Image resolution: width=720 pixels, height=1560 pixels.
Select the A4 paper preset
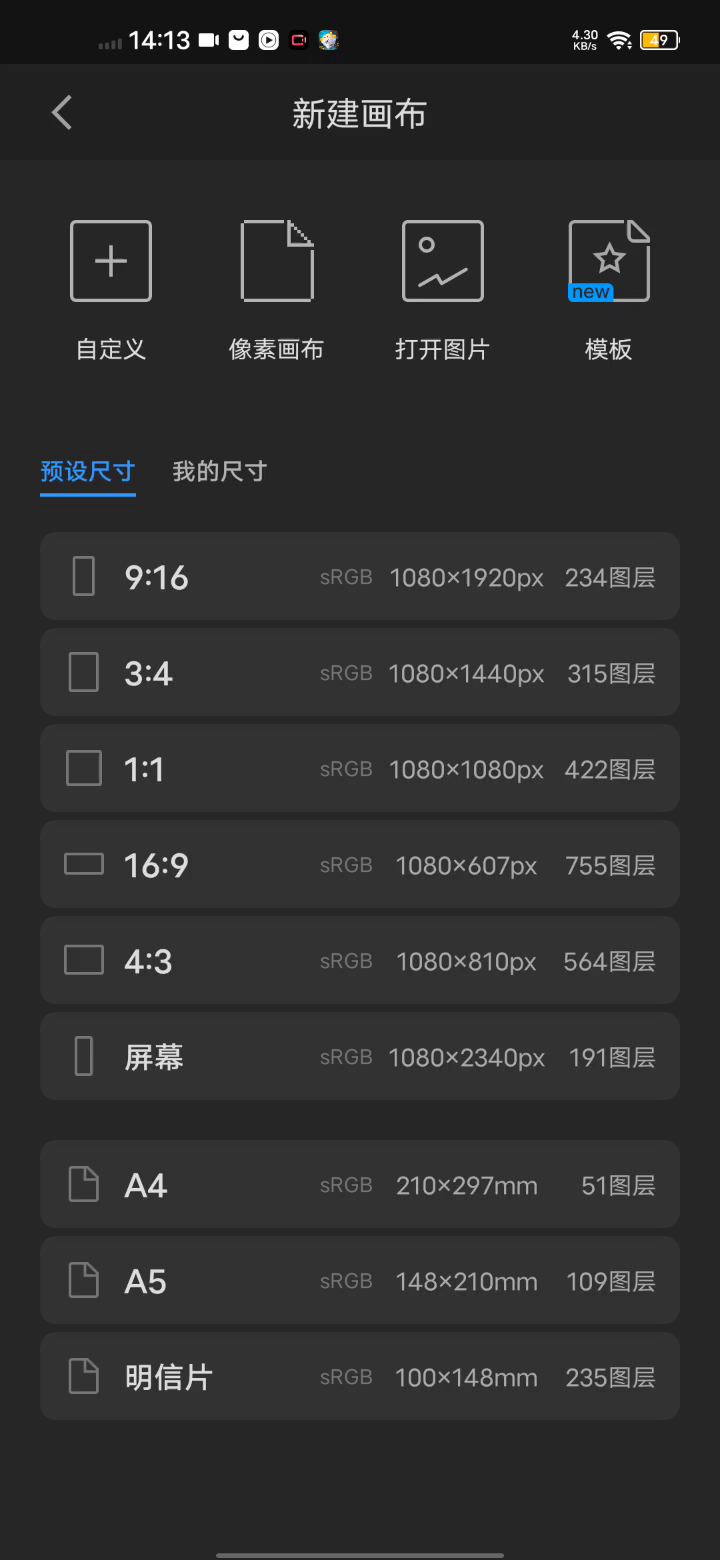(x=360, y=1185)
